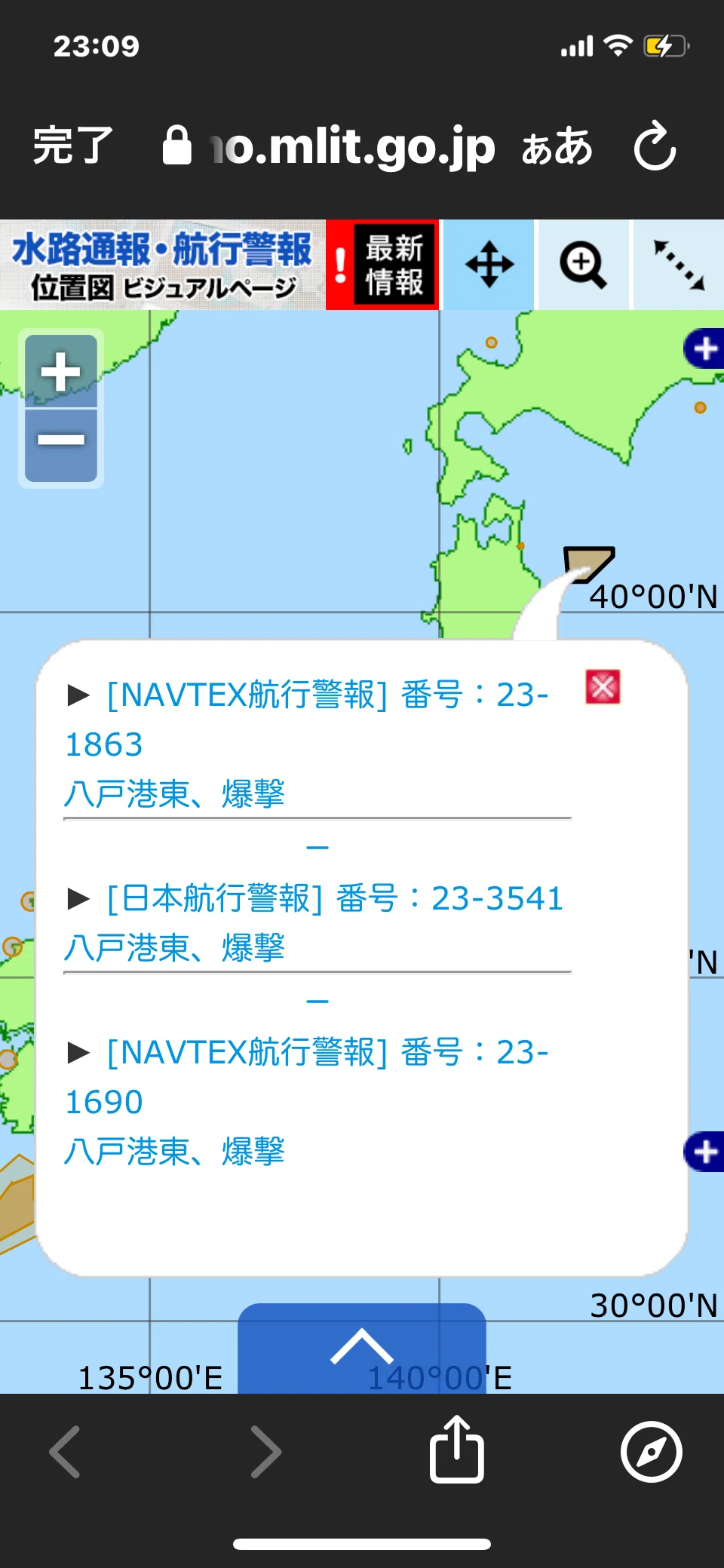Reload the page
The image size is (724, 1568).
[655, 145]
